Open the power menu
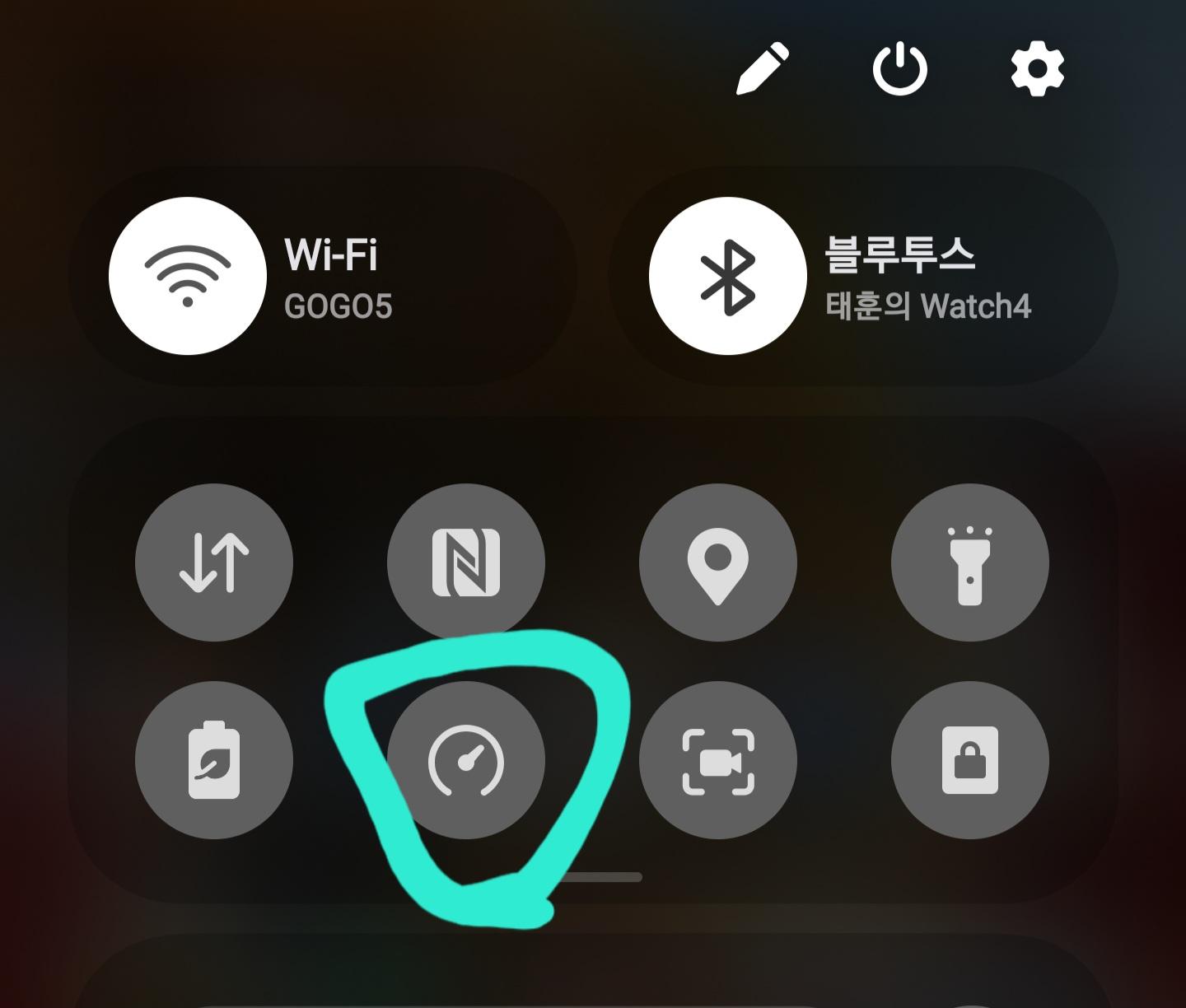1186x1008 pixels. [899, 69]
